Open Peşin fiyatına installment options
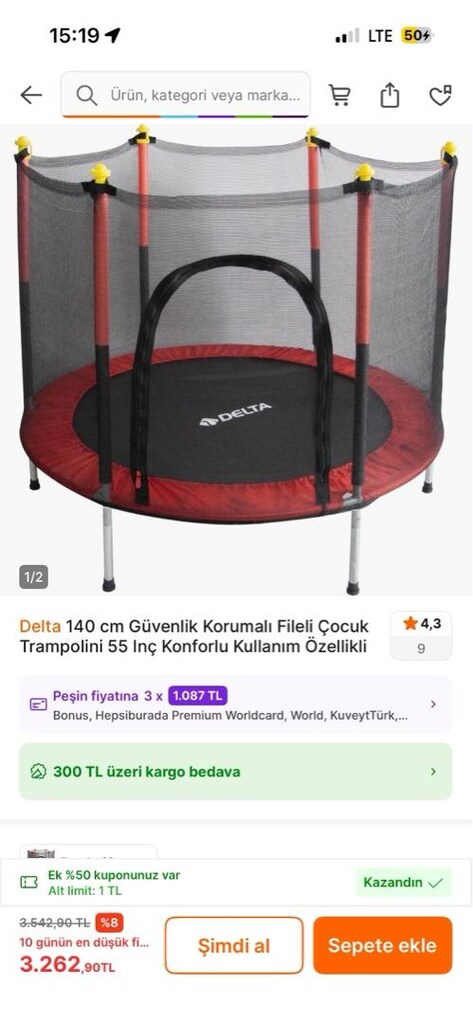 coord(236,704)
